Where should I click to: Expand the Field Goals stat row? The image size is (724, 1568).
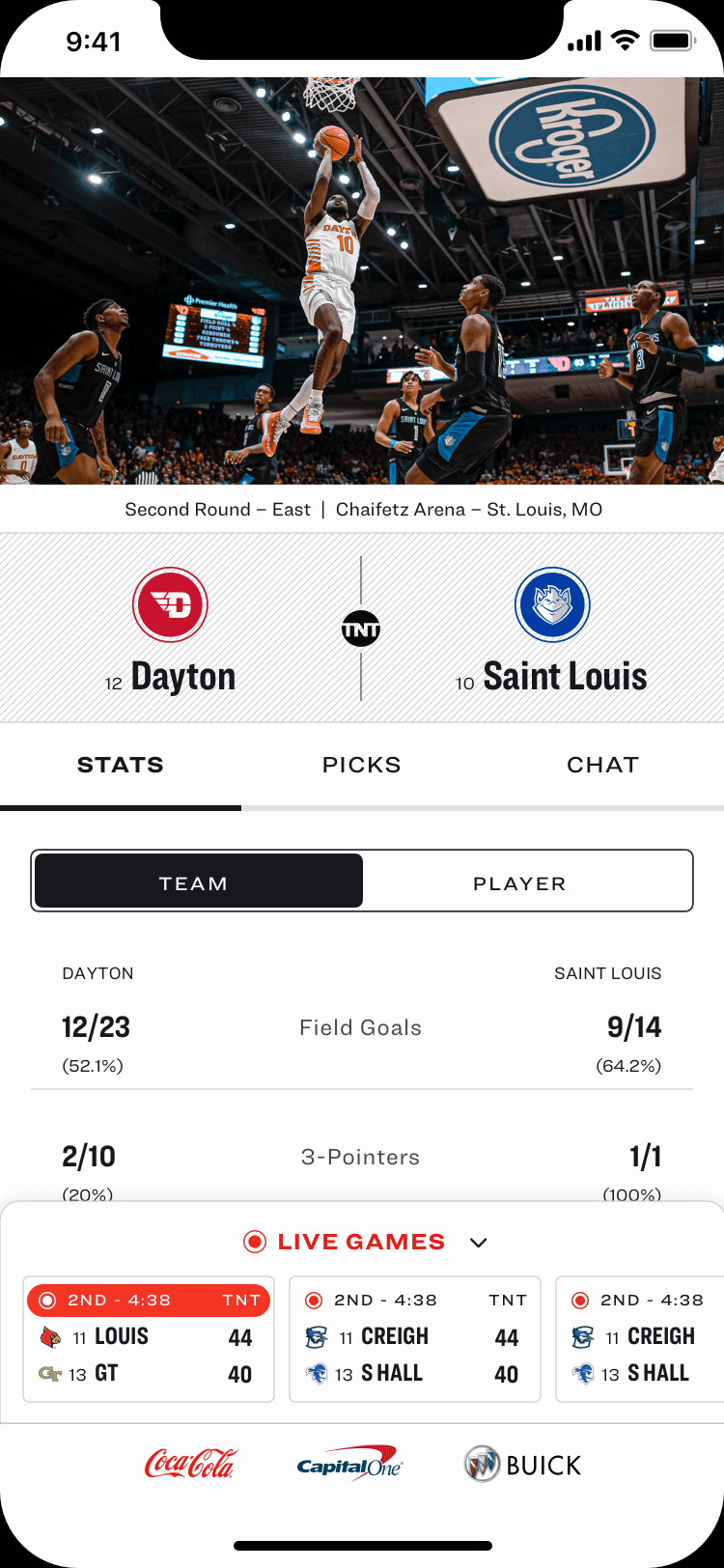pos(361,1027)
